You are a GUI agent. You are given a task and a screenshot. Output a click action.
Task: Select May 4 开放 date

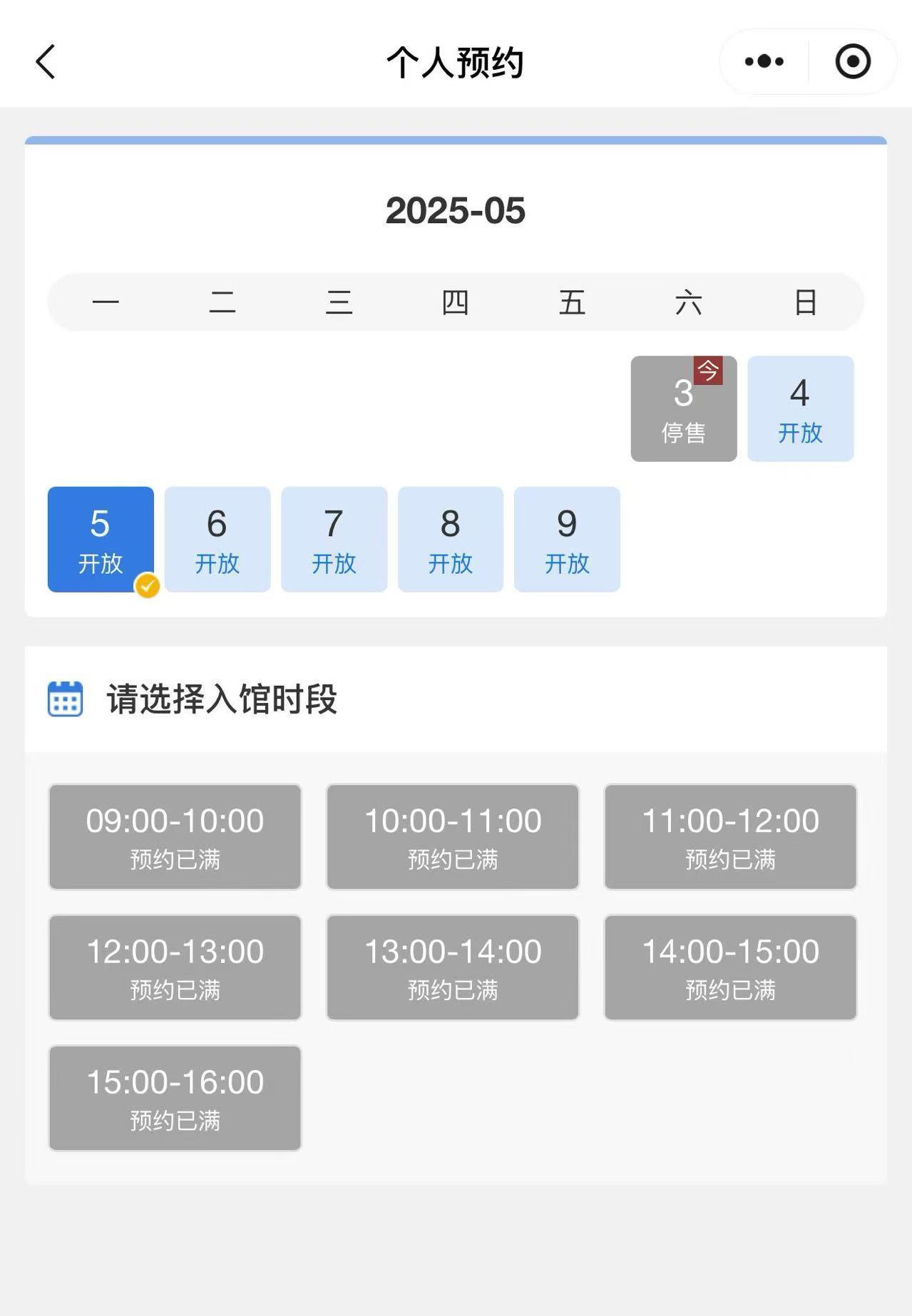pos(800,407)
